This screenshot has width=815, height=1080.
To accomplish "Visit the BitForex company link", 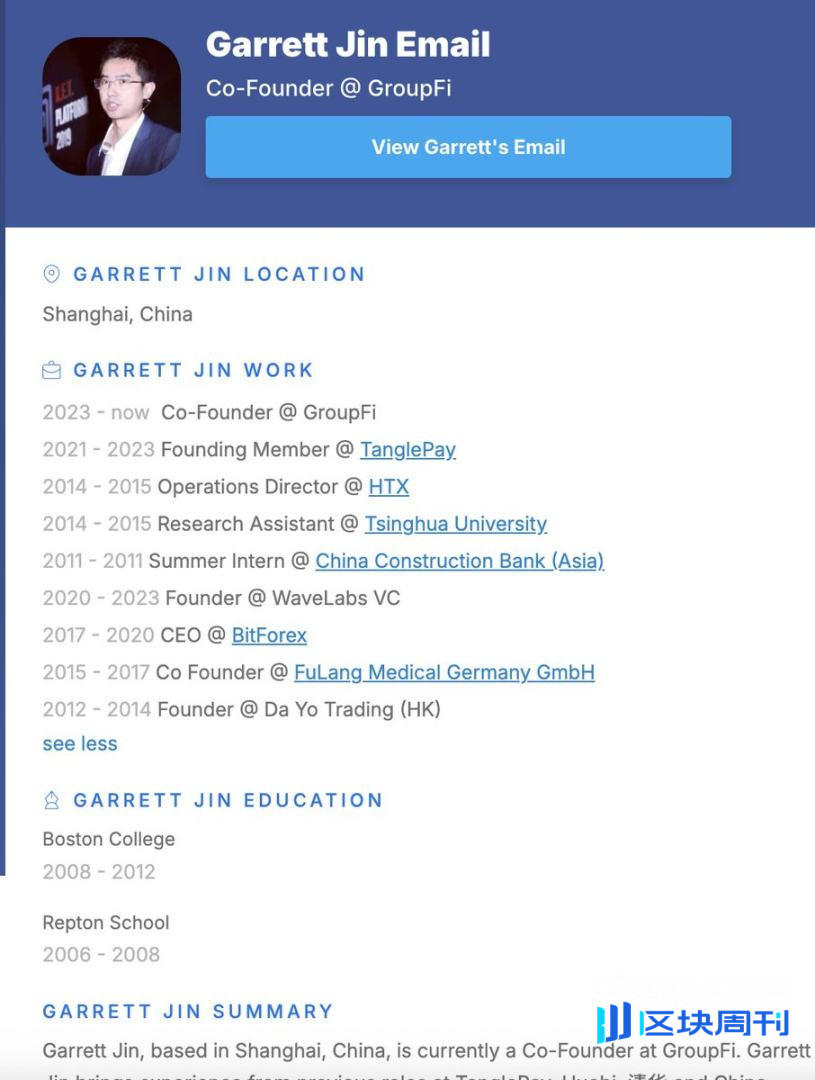I will [x=269, y=635].
